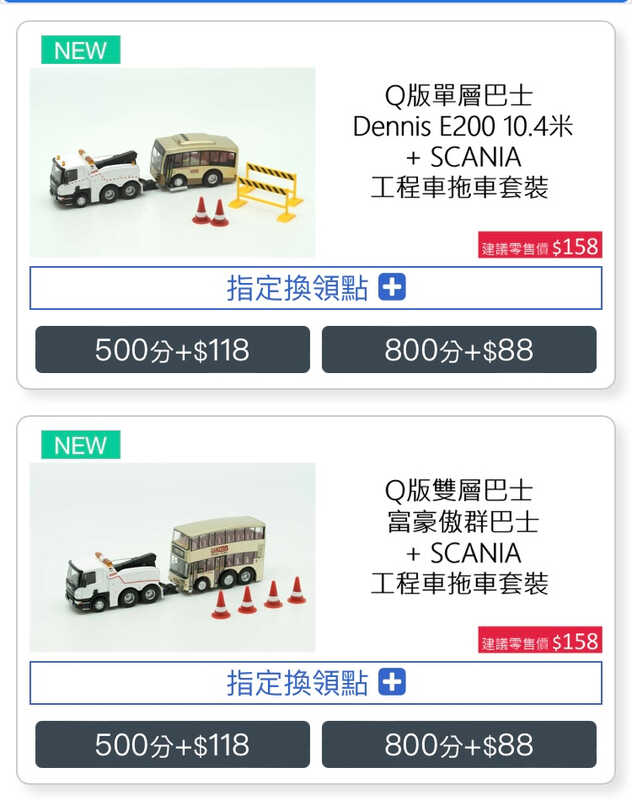The width and height of the screenshot is (632, 800).
Task: Expand 指定換領點 for the 富豪傲群巴士 set
Action: click(x=316, y=683)
